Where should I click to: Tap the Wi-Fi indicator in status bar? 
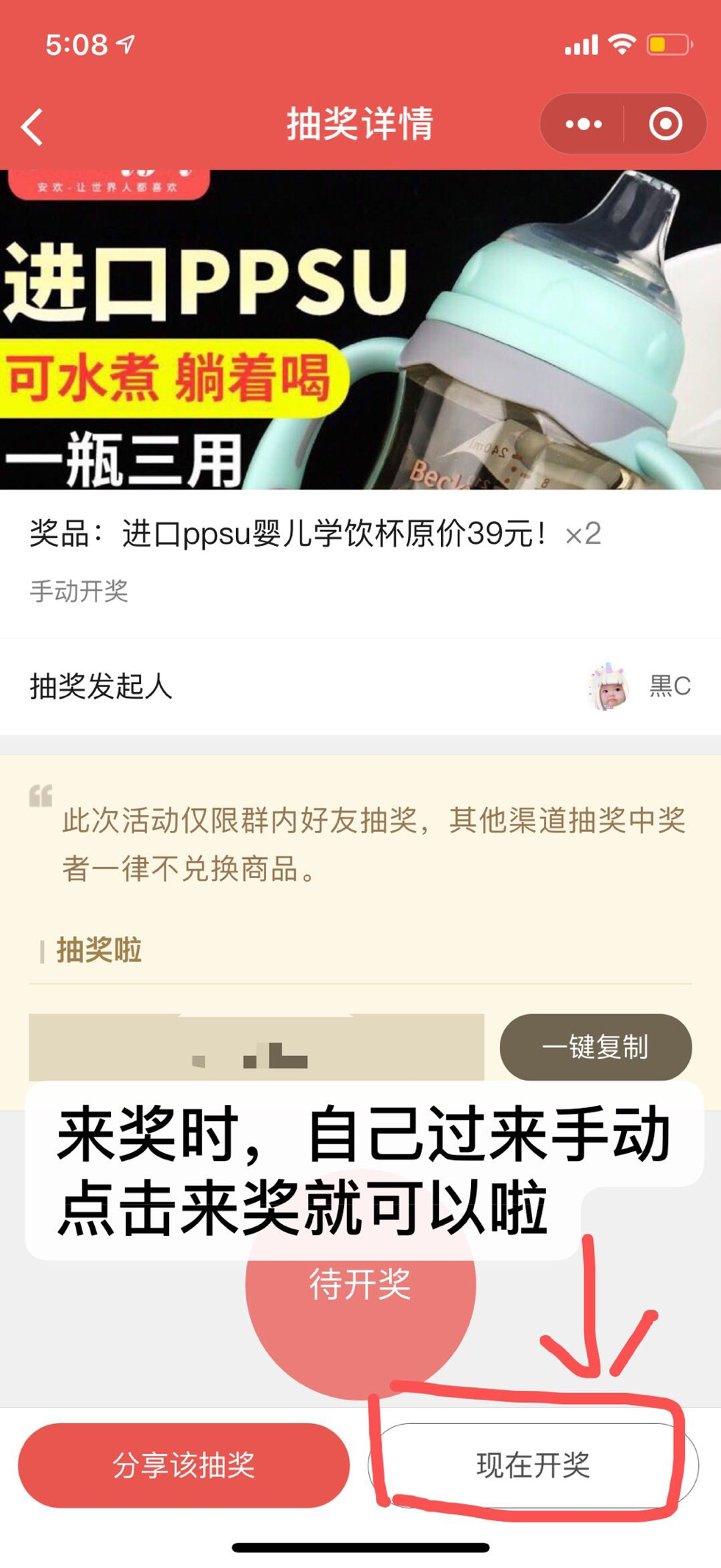point(621,44)
